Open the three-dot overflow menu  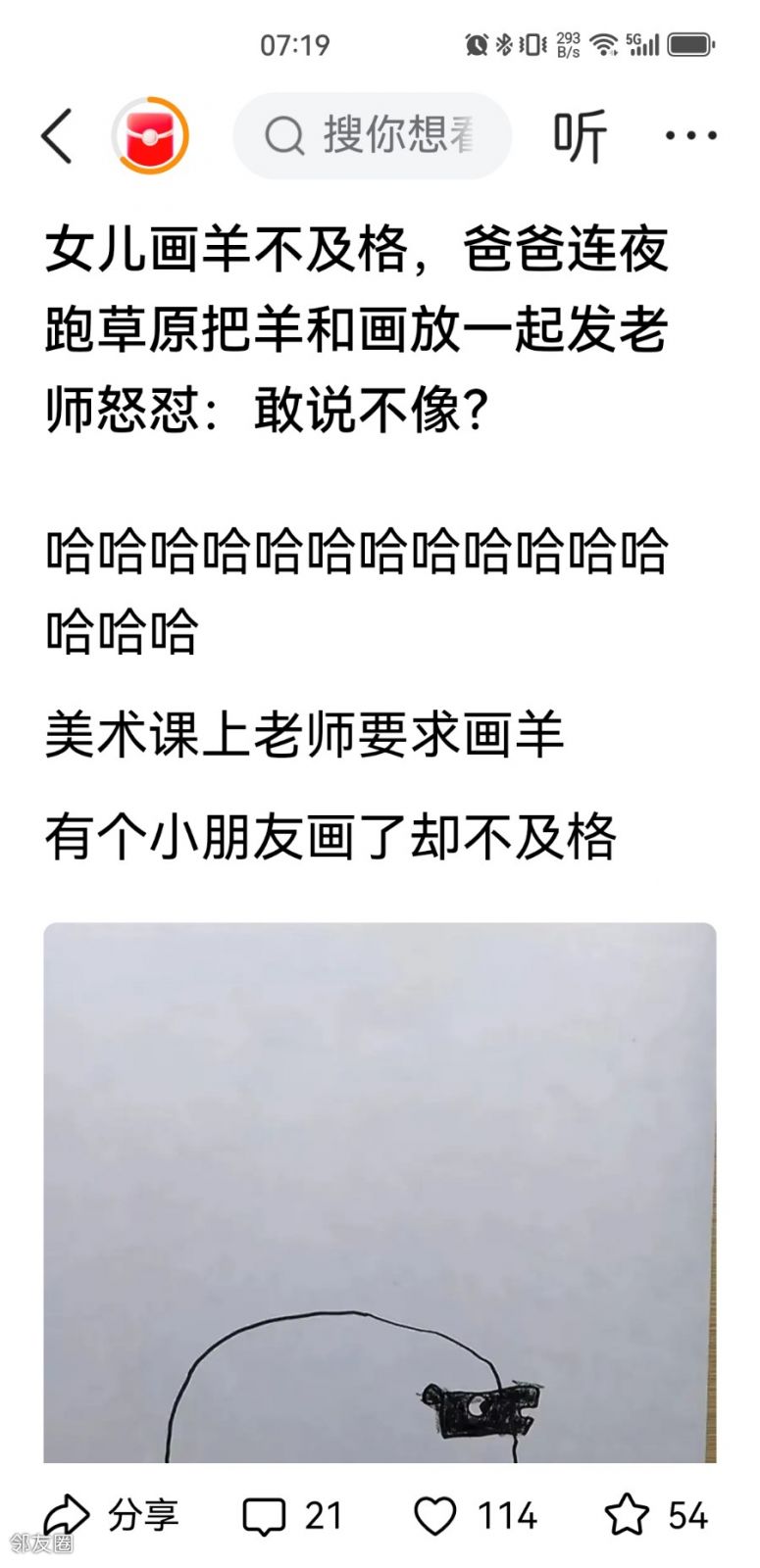coord(690,135)
